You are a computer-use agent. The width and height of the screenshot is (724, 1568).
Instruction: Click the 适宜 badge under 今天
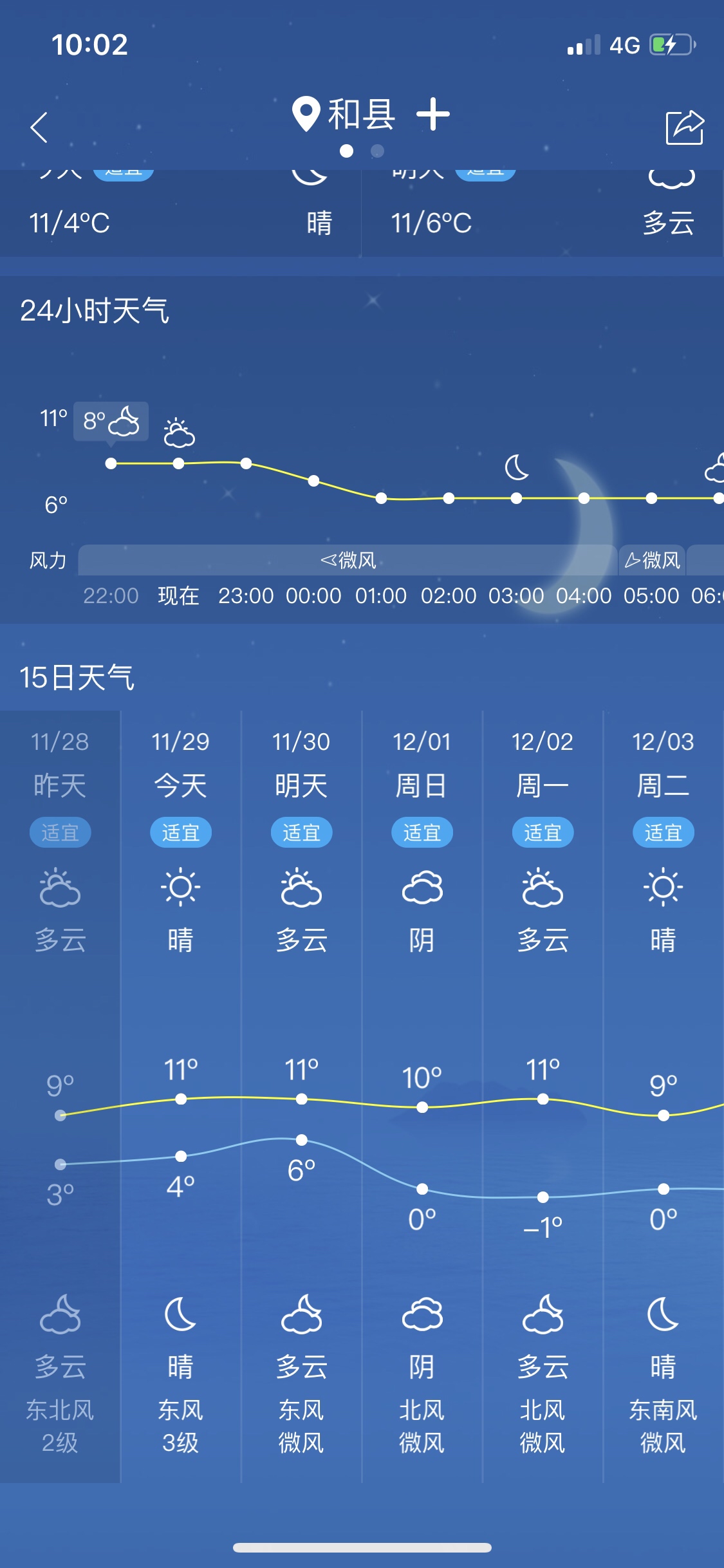[181, 832]
